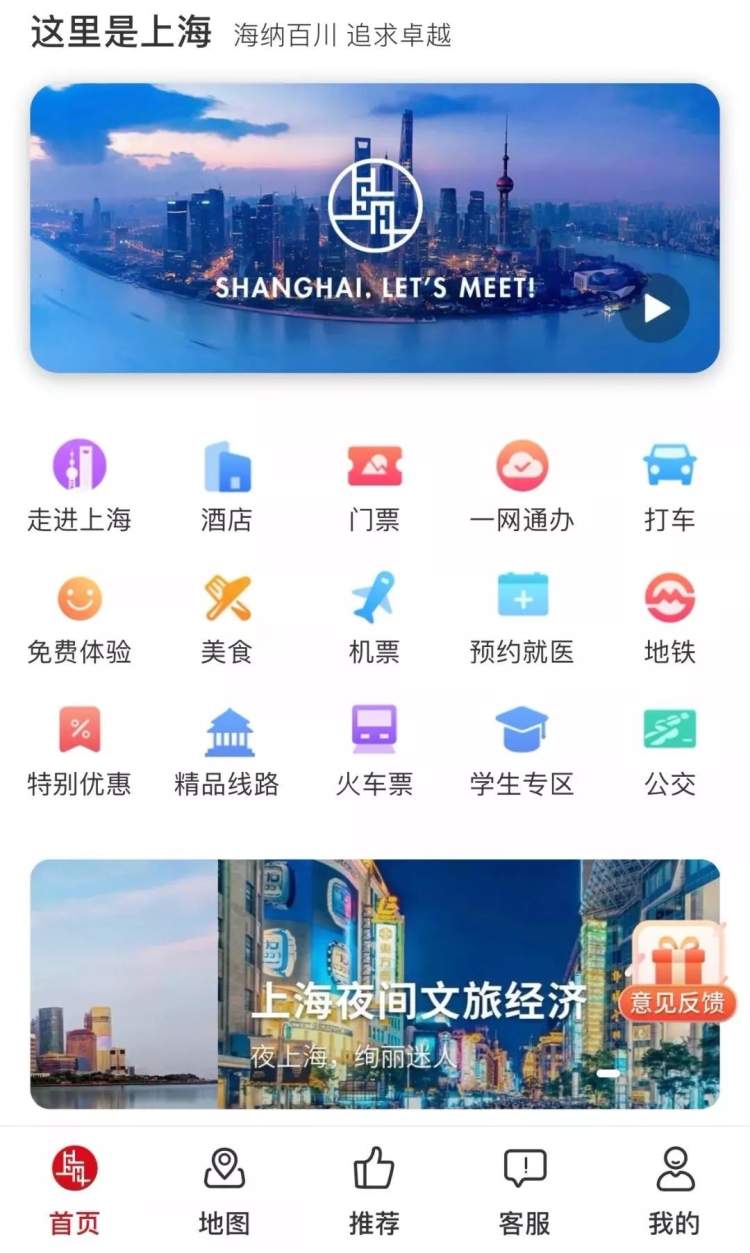
Task: Play the Shanghai Let's Meet video
Action: pyautogui.click(x=656, y=309)
